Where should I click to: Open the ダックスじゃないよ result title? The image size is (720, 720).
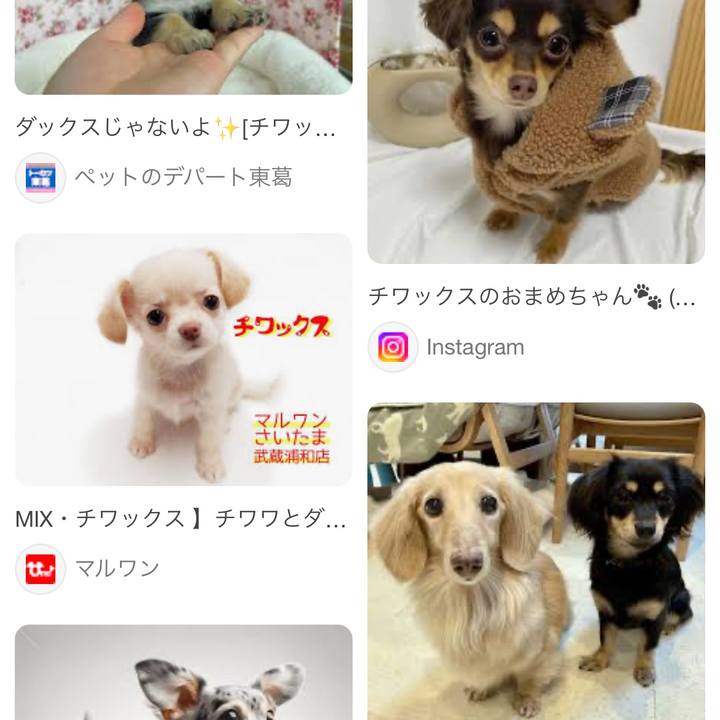click(176, 127)
